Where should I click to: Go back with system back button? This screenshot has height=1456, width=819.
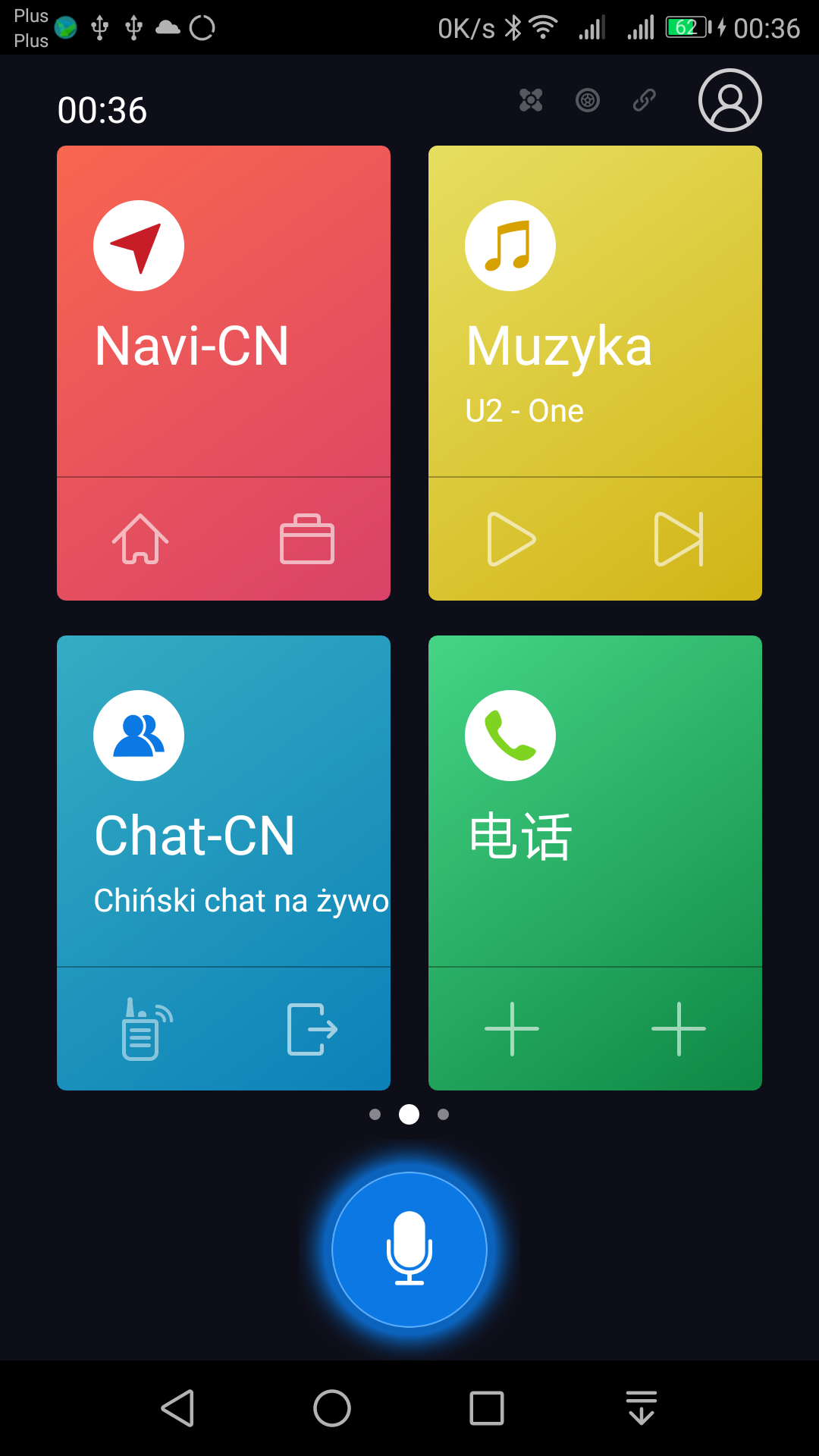tap(178, 1408)
